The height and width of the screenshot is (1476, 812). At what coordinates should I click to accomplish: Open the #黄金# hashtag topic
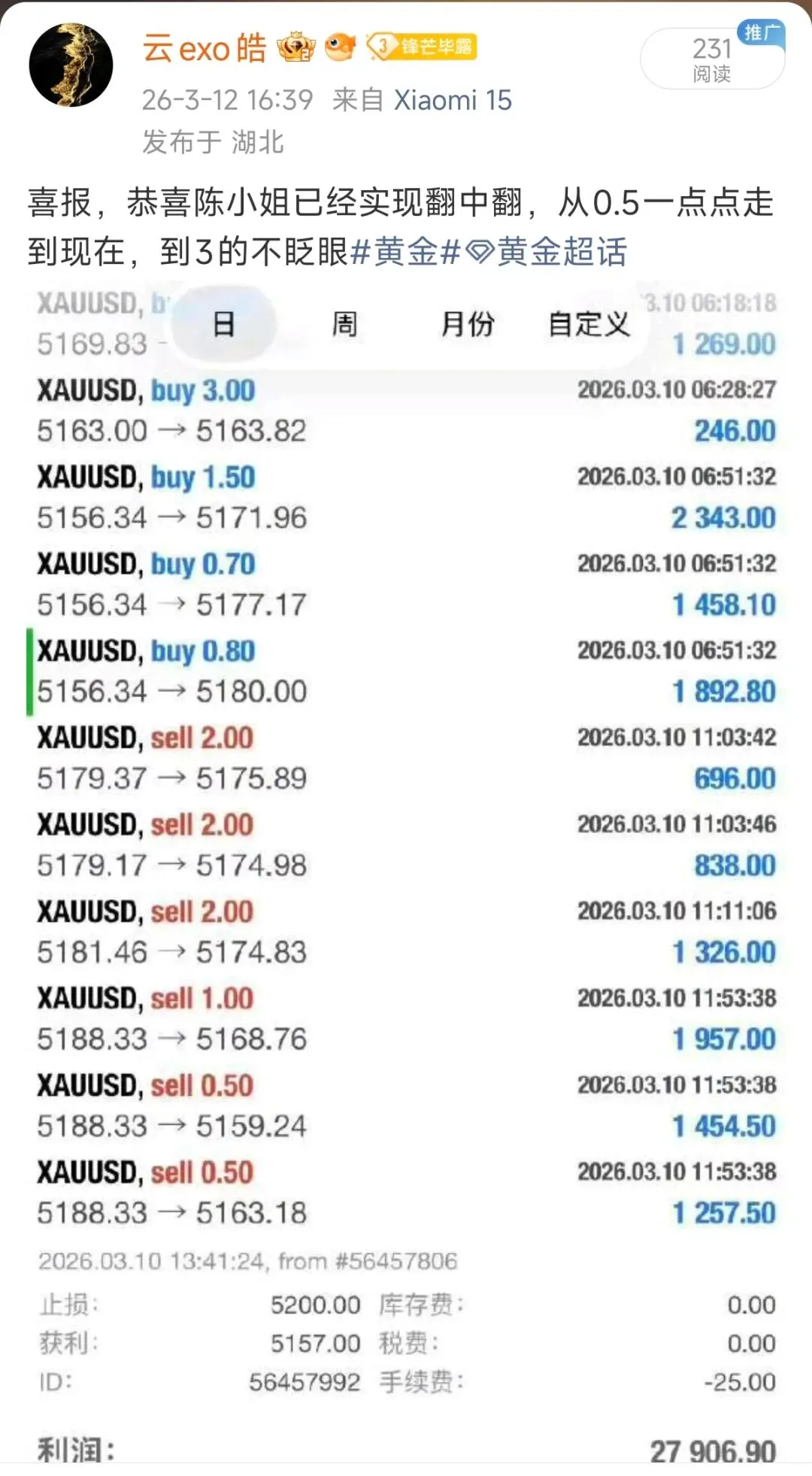[x=405, y=252]
